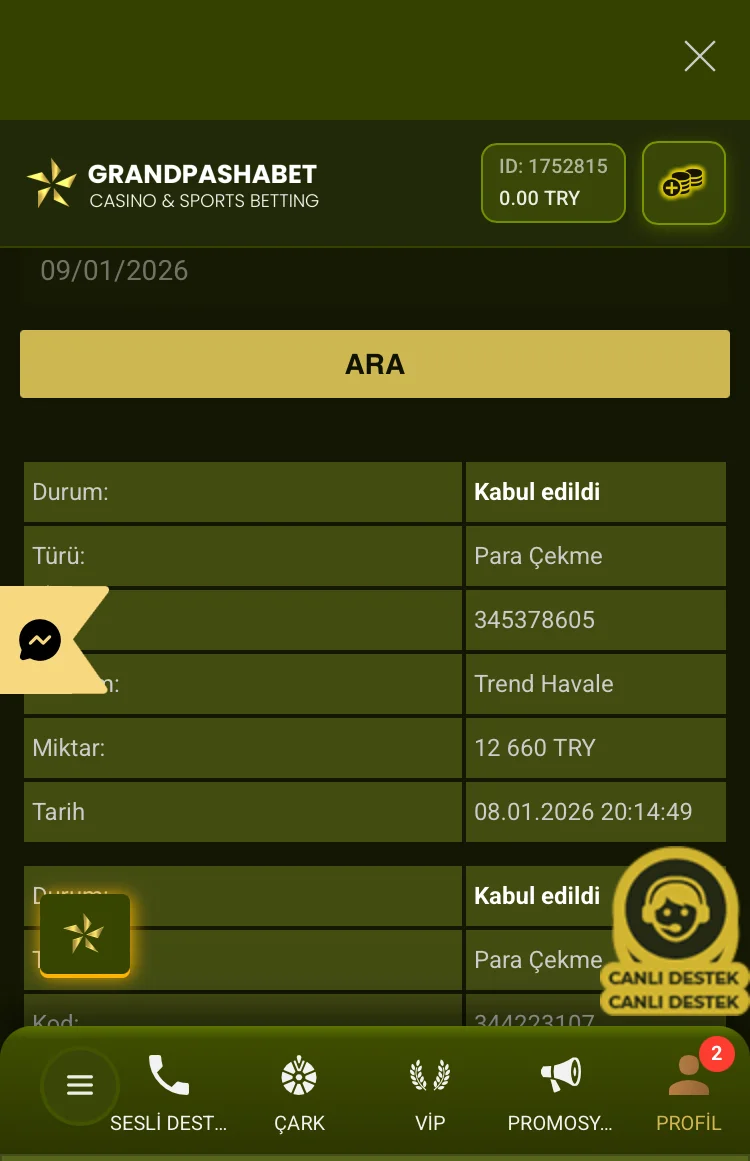The image size is (750, 1161).
Task: Open the account balance box with ID 1752815
Action: point(553,183)
